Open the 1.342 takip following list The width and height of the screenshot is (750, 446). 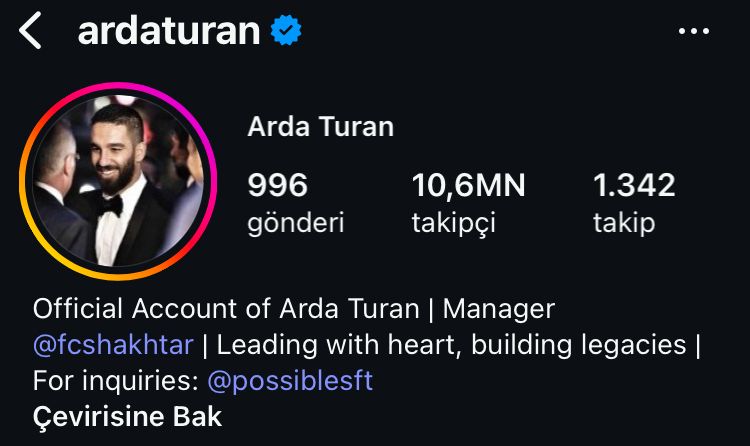[x=633, y=203]
